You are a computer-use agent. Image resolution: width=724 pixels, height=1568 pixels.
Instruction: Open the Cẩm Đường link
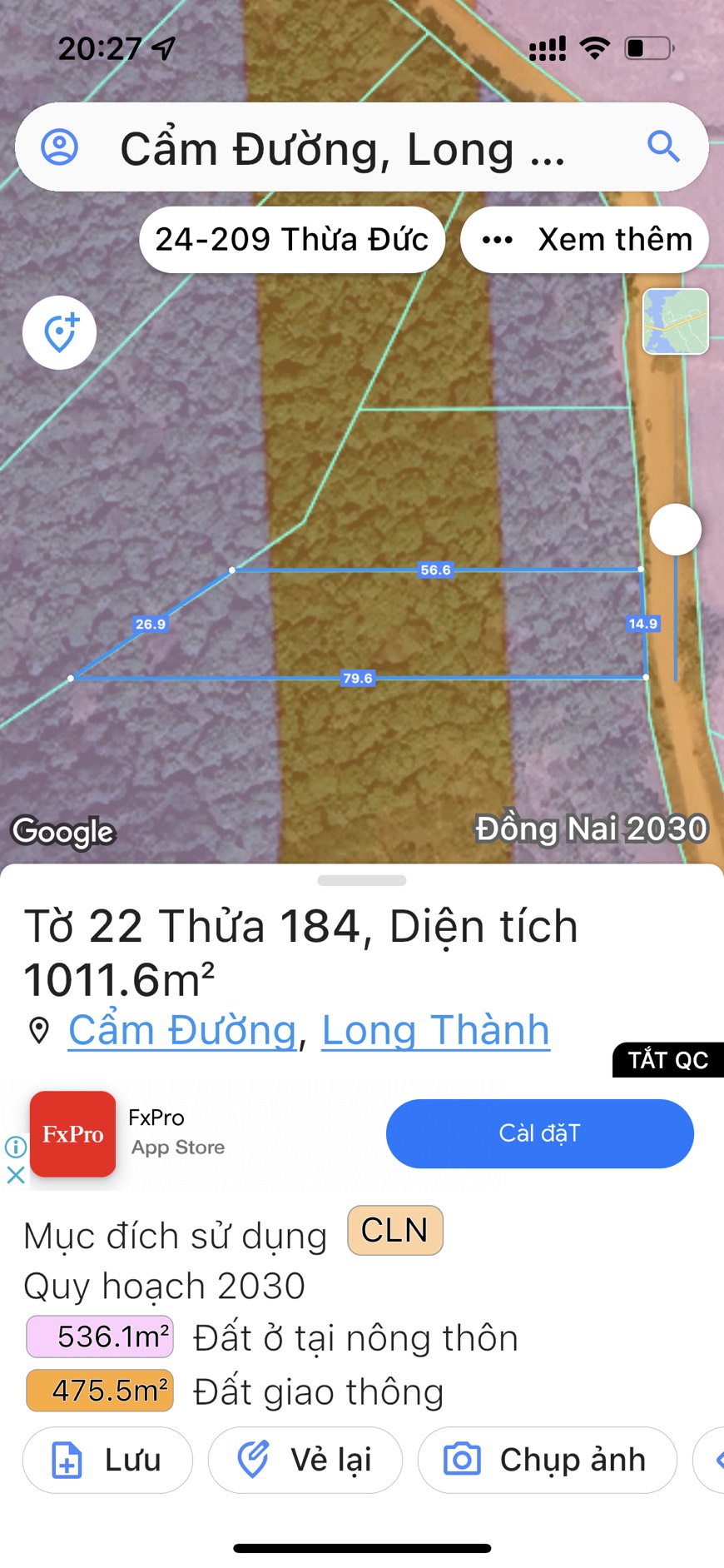182,1030
